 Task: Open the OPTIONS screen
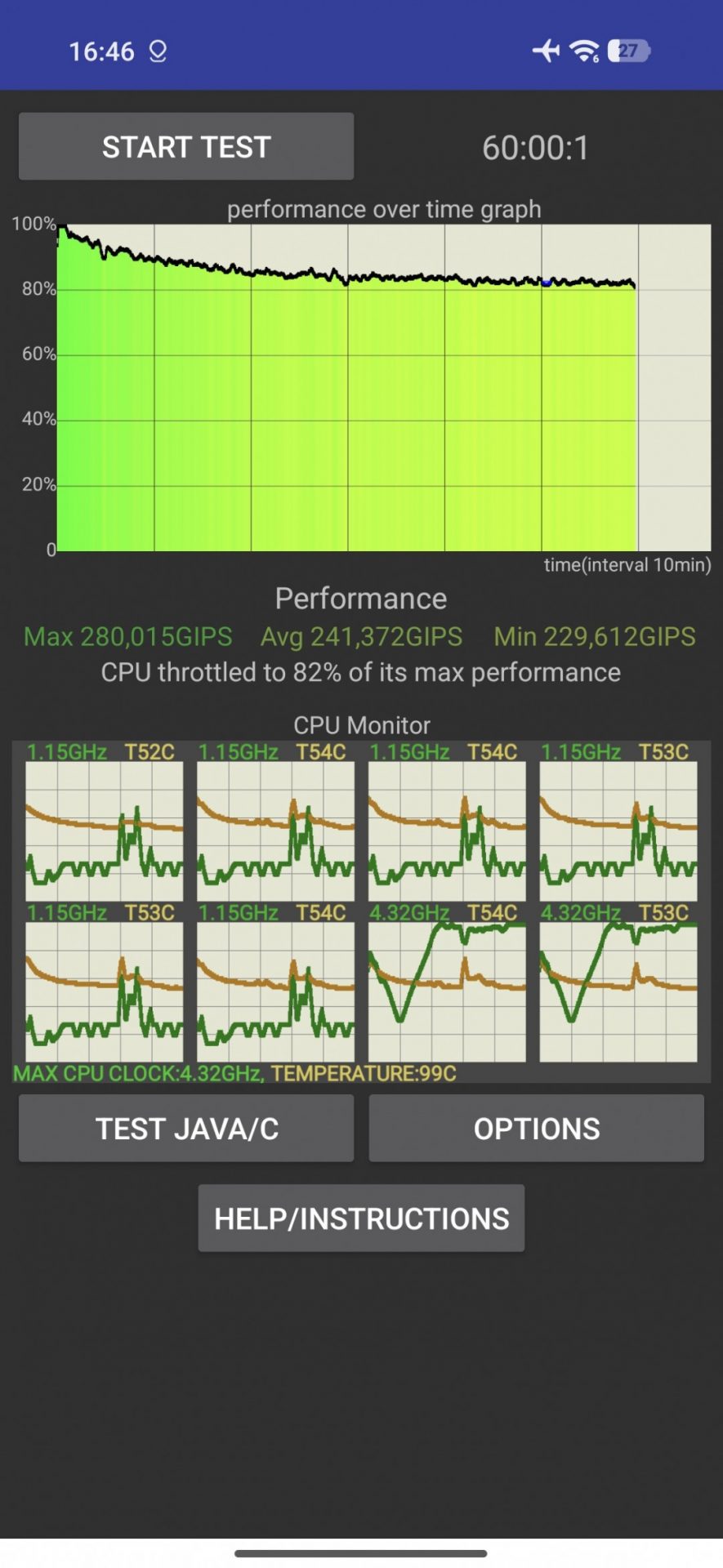(536, 1129)
